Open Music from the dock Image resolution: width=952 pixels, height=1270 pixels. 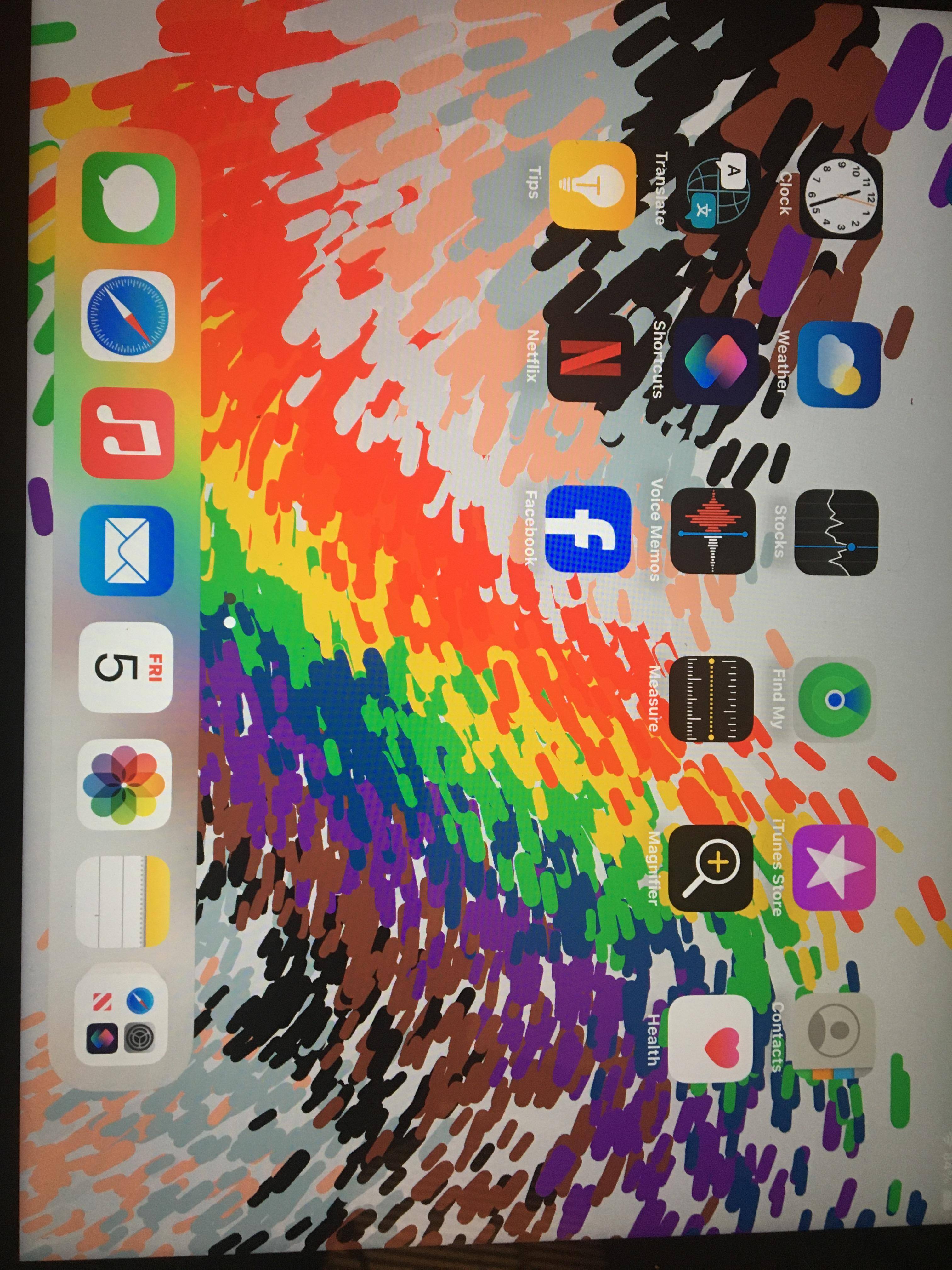pos(127,435)
